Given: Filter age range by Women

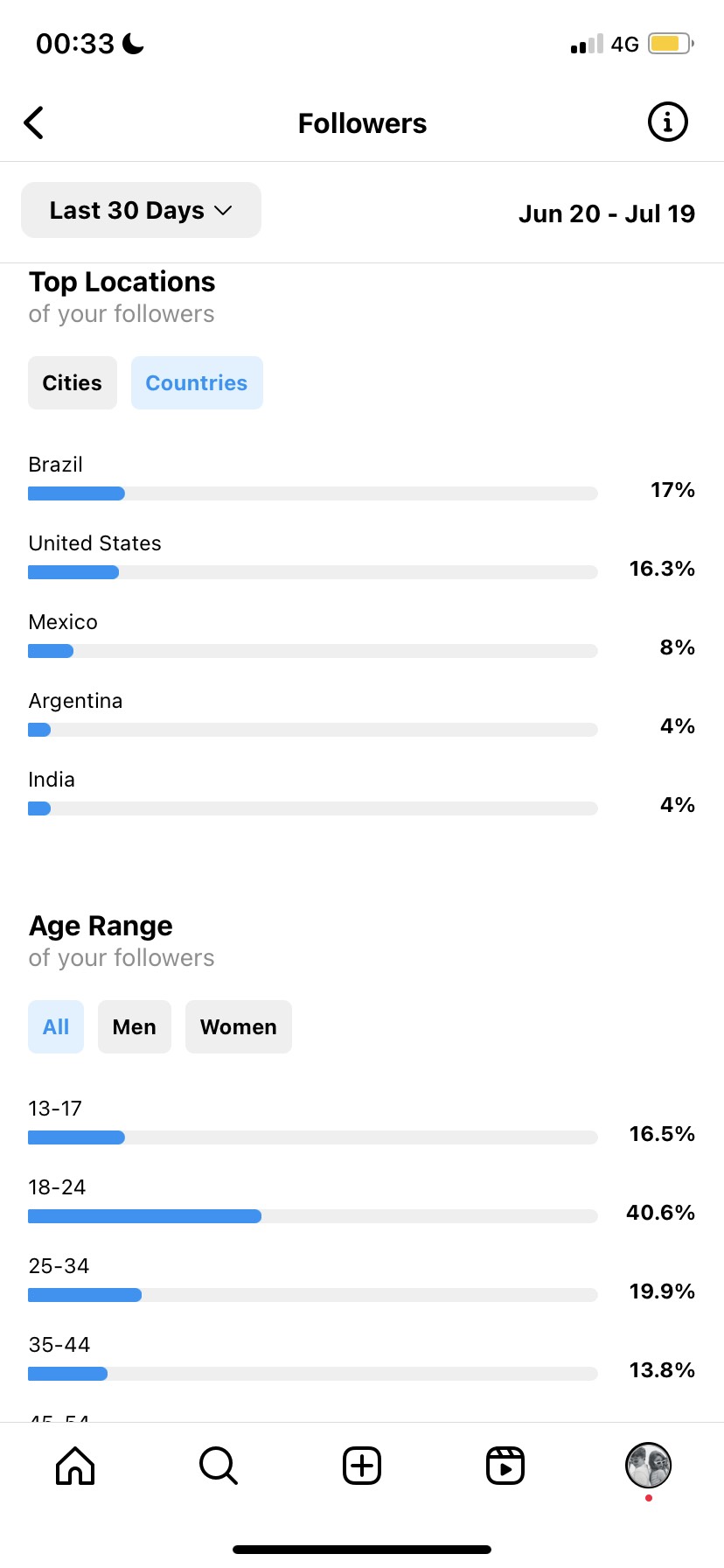Looking at the screenshot, I should tap(239, 1026).
